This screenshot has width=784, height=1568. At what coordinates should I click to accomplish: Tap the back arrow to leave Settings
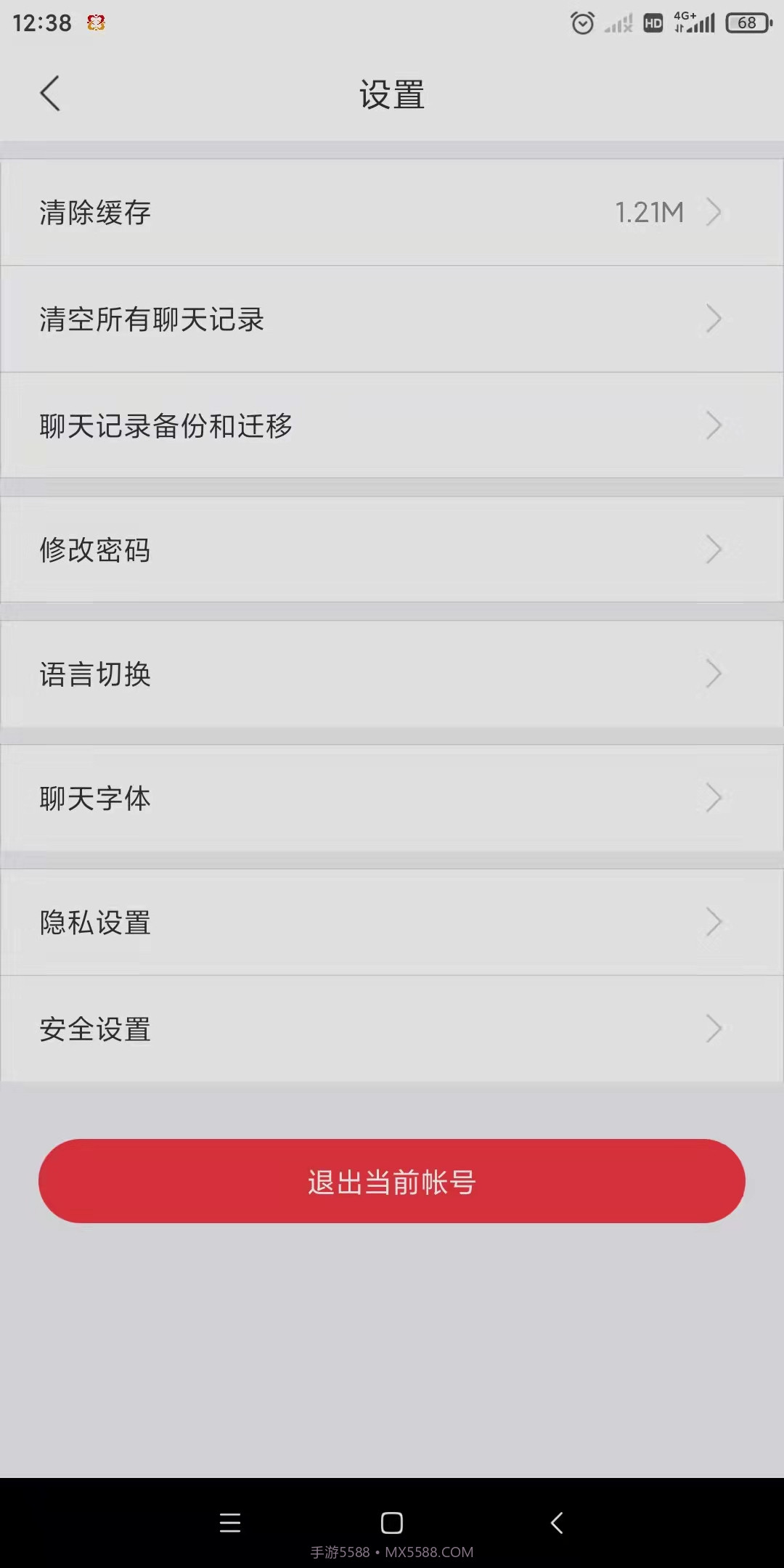(x=49, y=93)
